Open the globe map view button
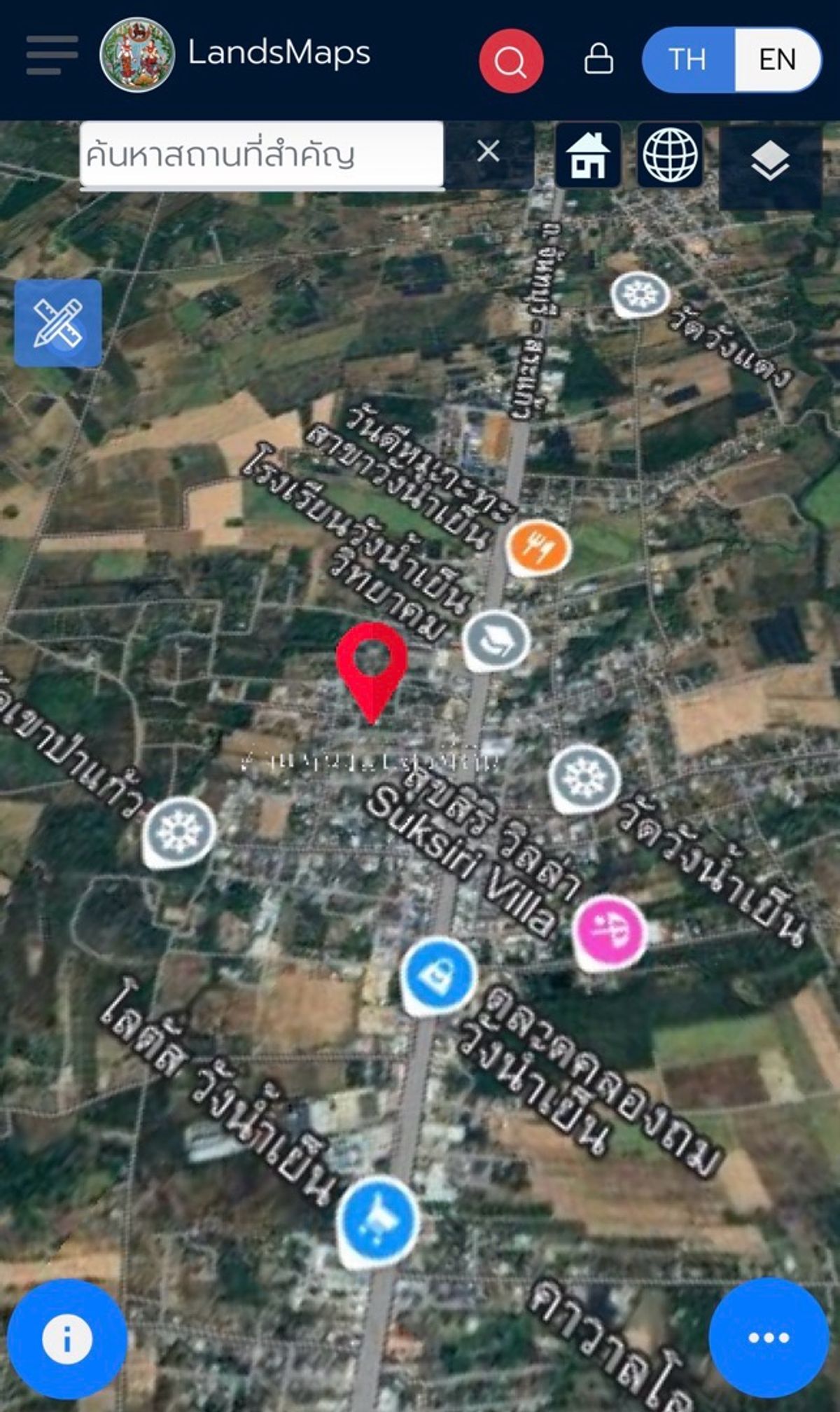Screen dimensions: 840x1412 tap(670, 155)
